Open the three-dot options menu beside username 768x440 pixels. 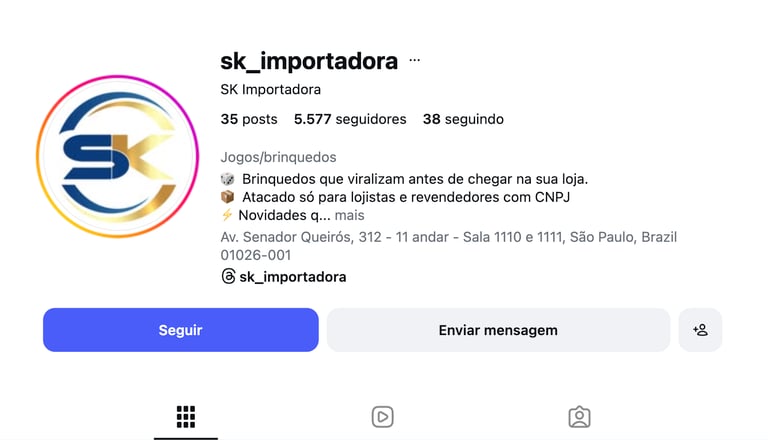tap(415, 61)
